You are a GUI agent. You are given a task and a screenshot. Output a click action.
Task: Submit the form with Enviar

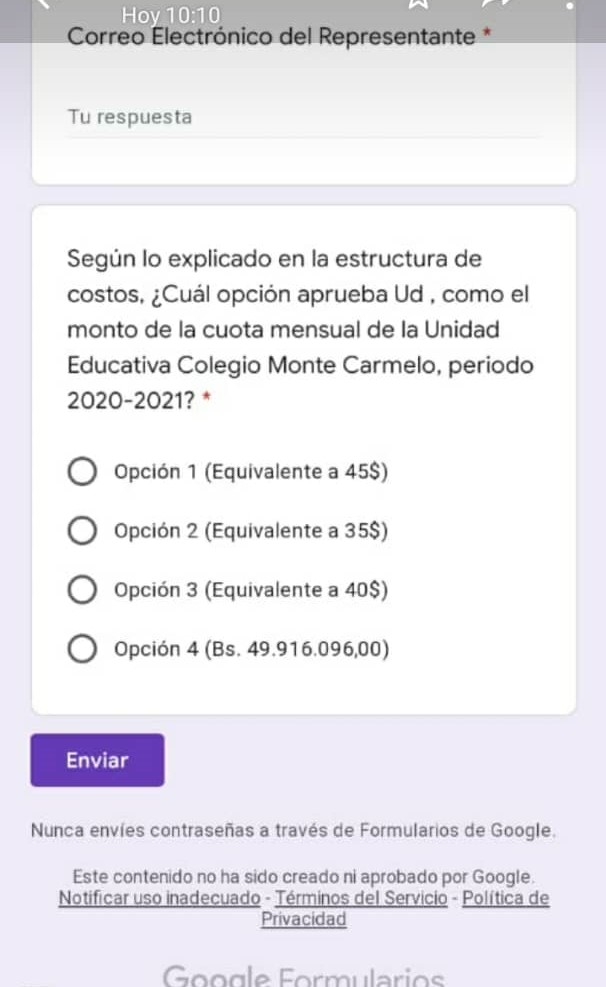pos(97,760)
